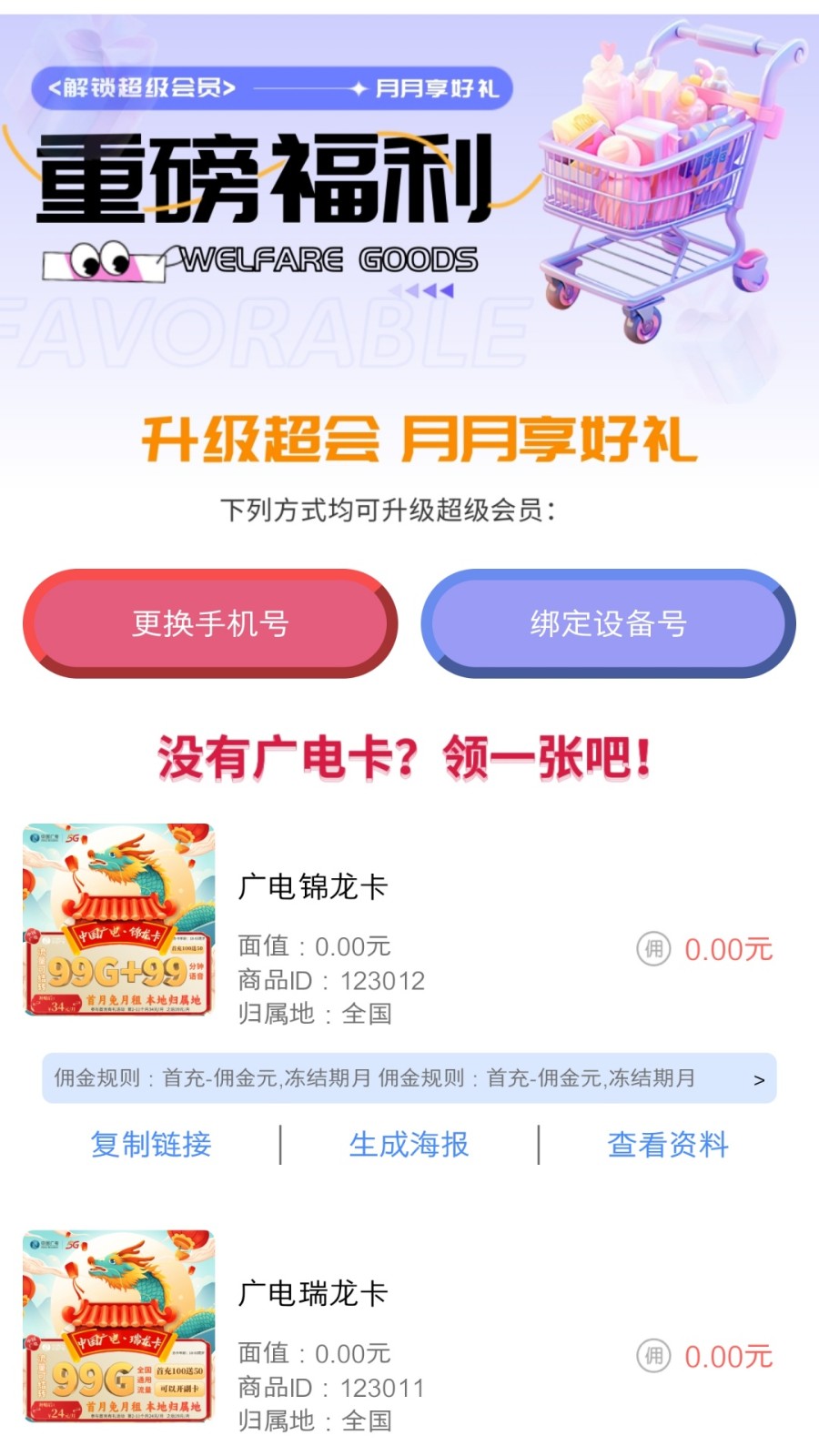Open the 广电瑞龙卡 product card
This screenshot has height=1456, width=819.
coord(312,1294)
